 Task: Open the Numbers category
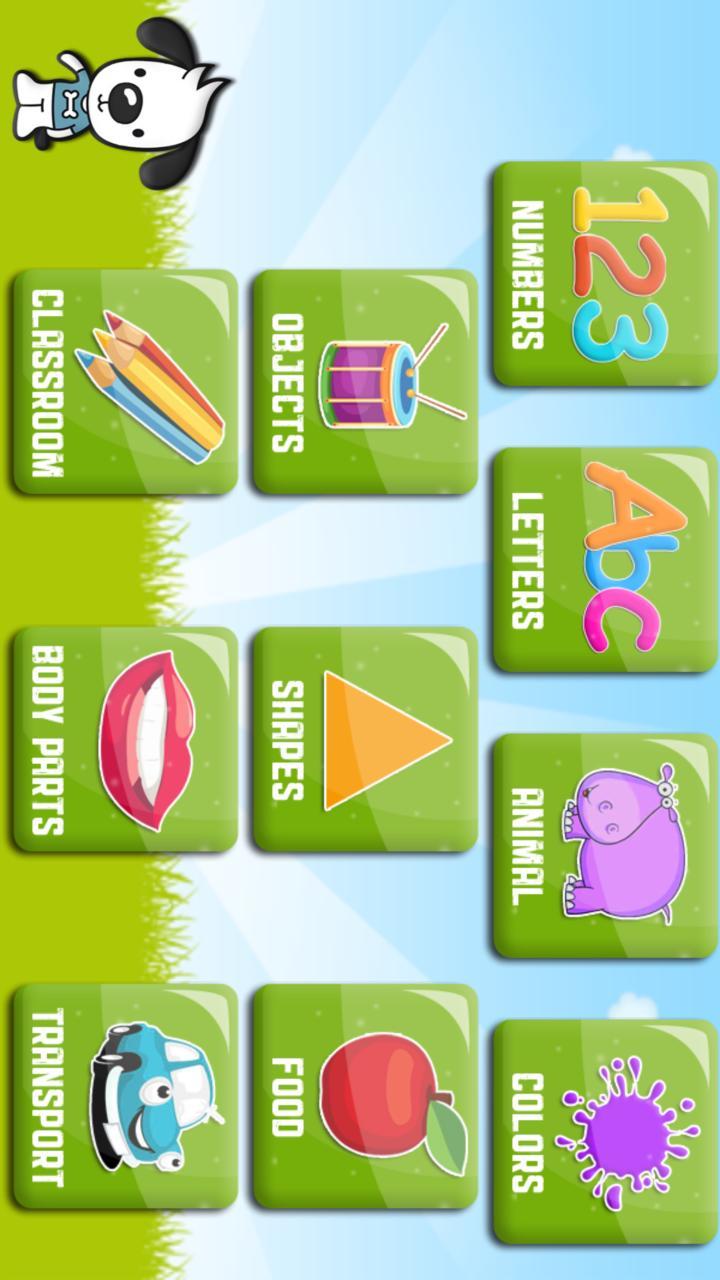tap(604, 274)
